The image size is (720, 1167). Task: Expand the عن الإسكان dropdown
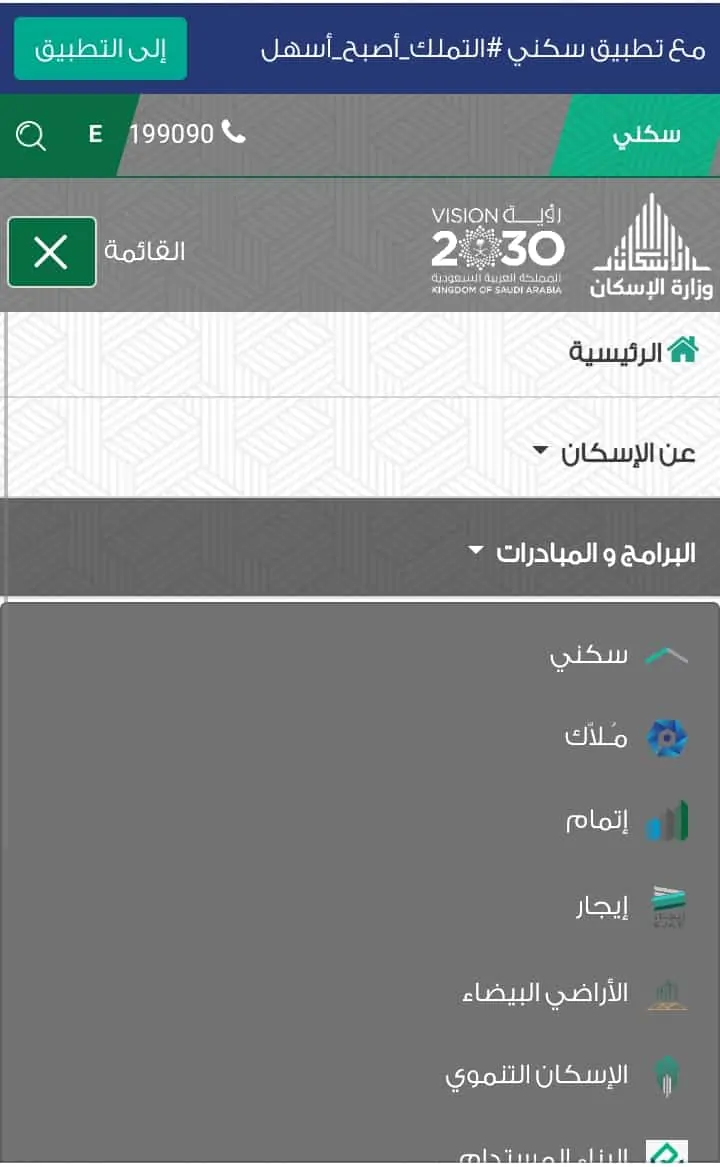point(614,453)
